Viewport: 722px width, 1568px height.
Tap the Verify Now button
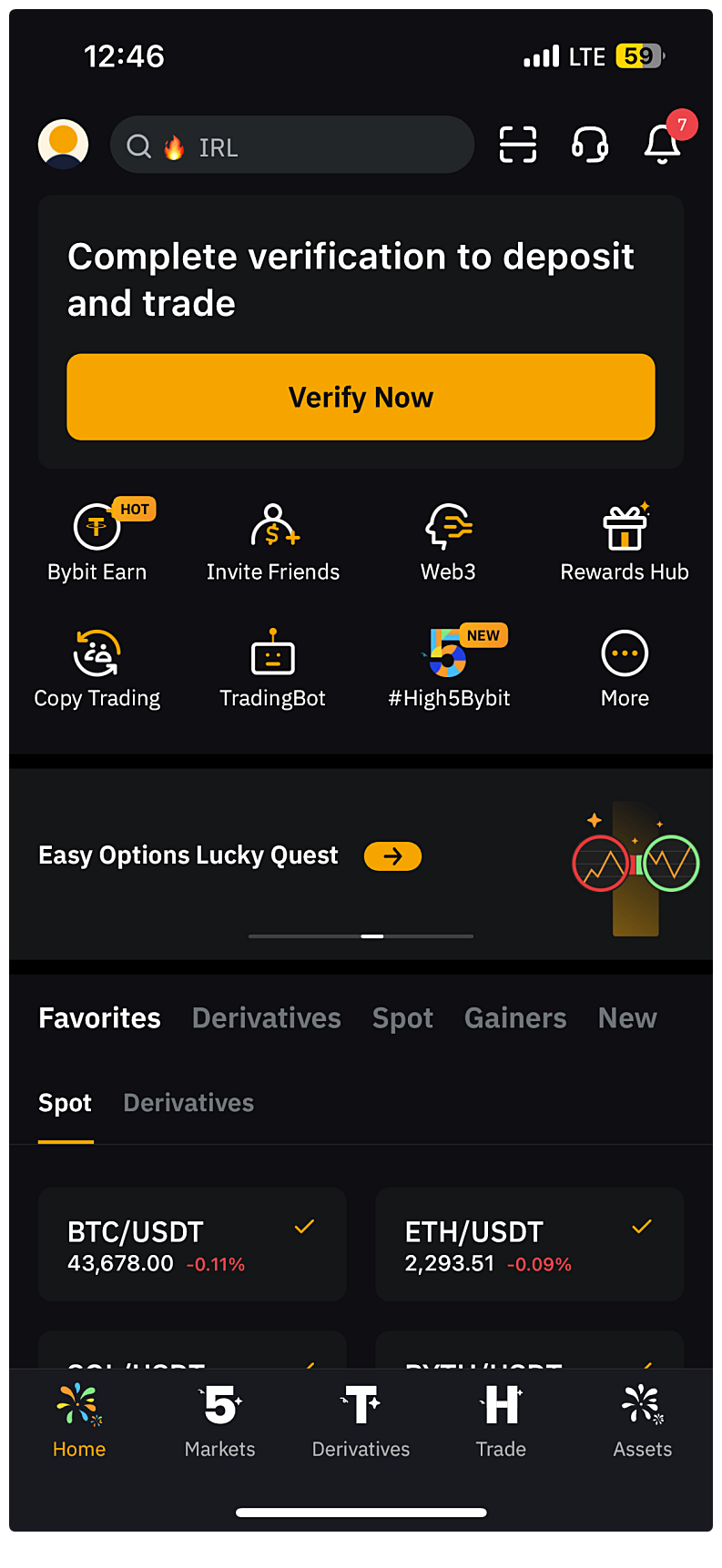(361, 397)
